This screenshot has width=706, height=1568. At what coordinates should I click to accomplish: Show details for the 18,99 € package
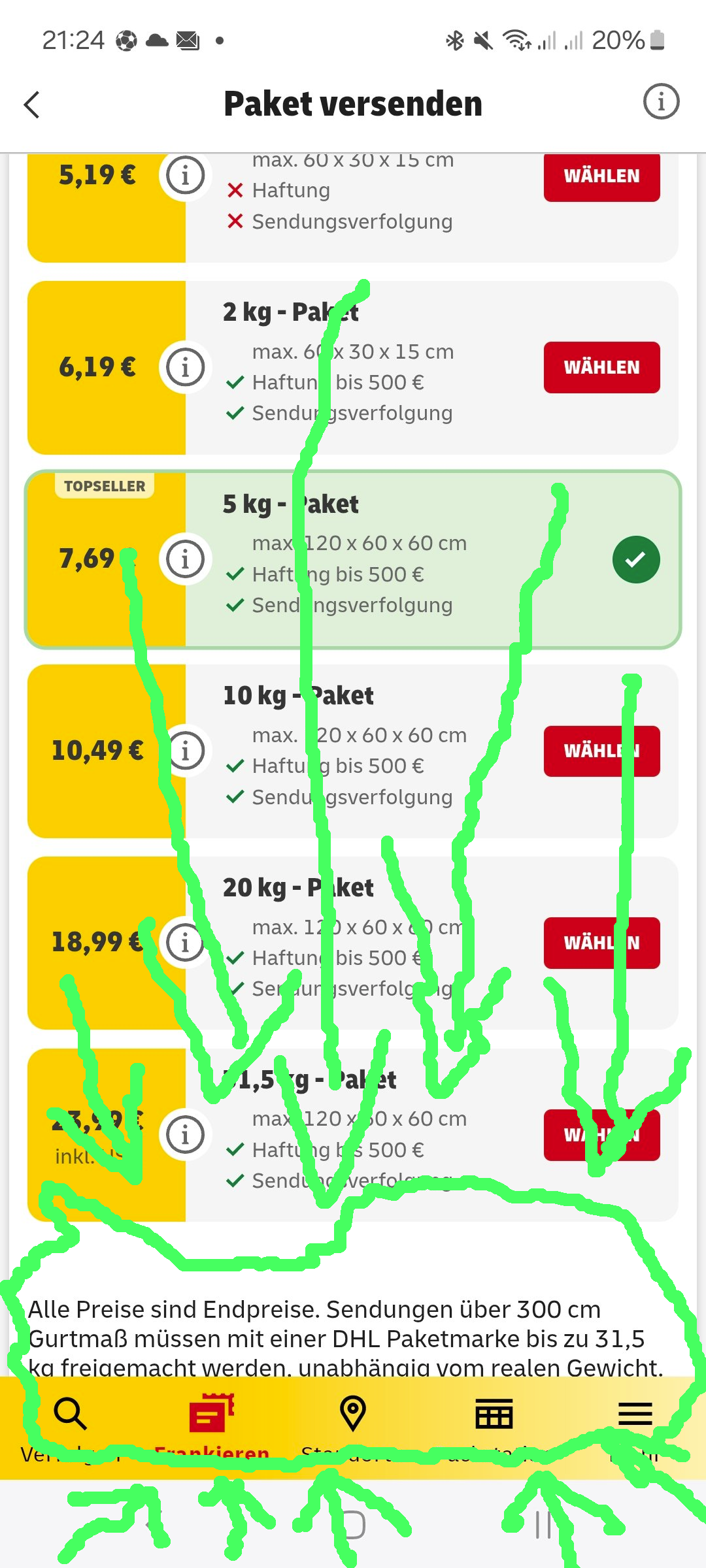[x=185, y=942]
